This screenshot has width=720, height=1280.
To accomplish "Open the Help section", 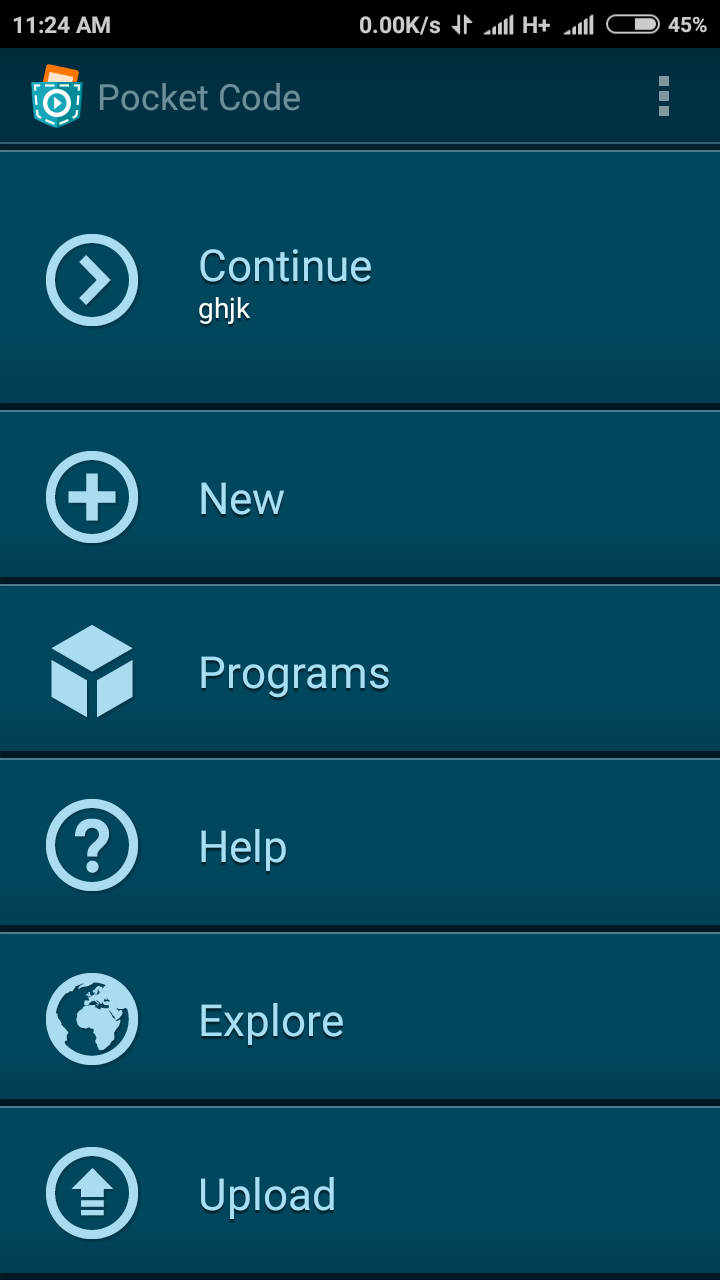I will [x=360, y=846].
